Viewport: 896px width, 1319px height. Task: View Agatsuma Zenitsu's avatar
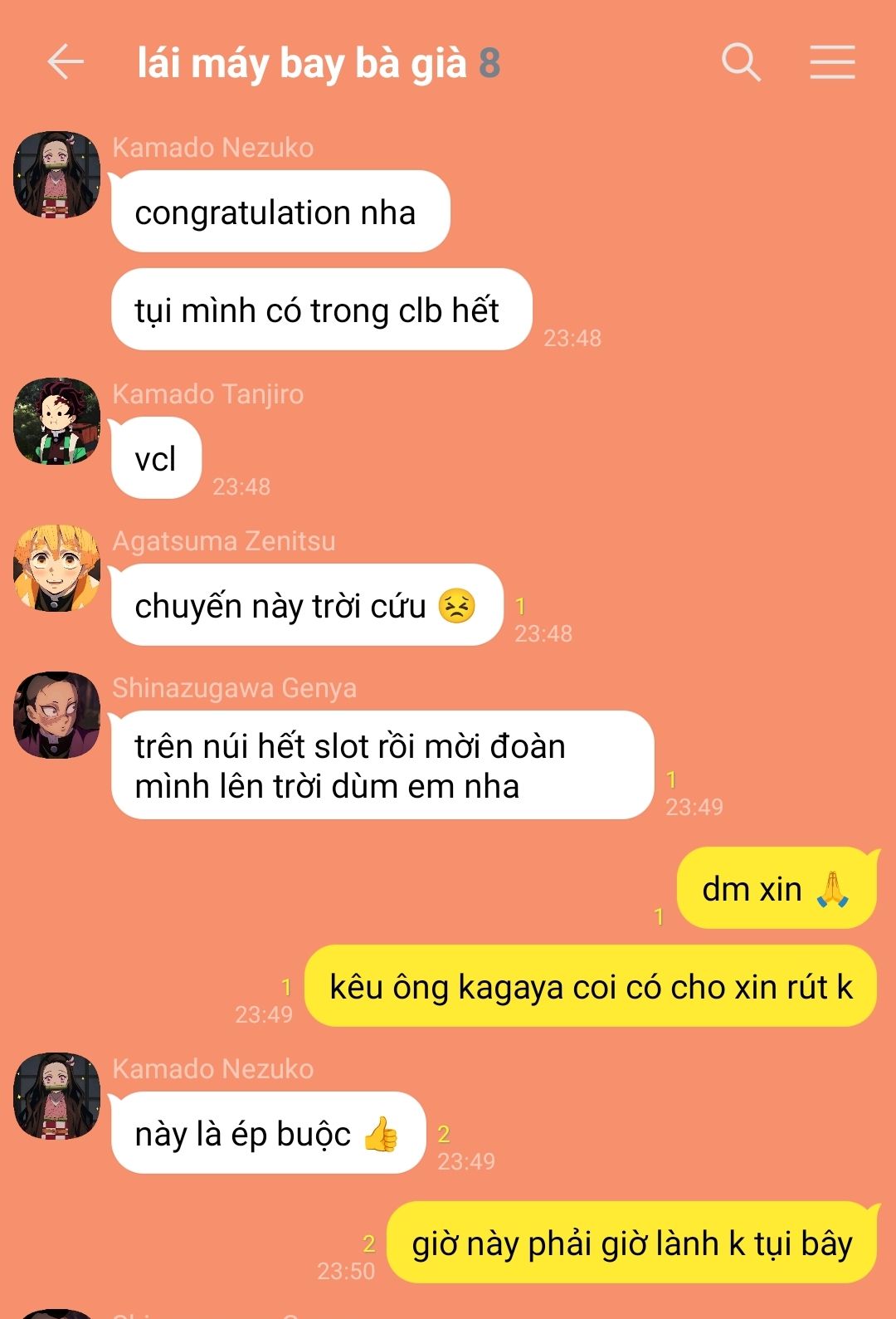(56, 568)
